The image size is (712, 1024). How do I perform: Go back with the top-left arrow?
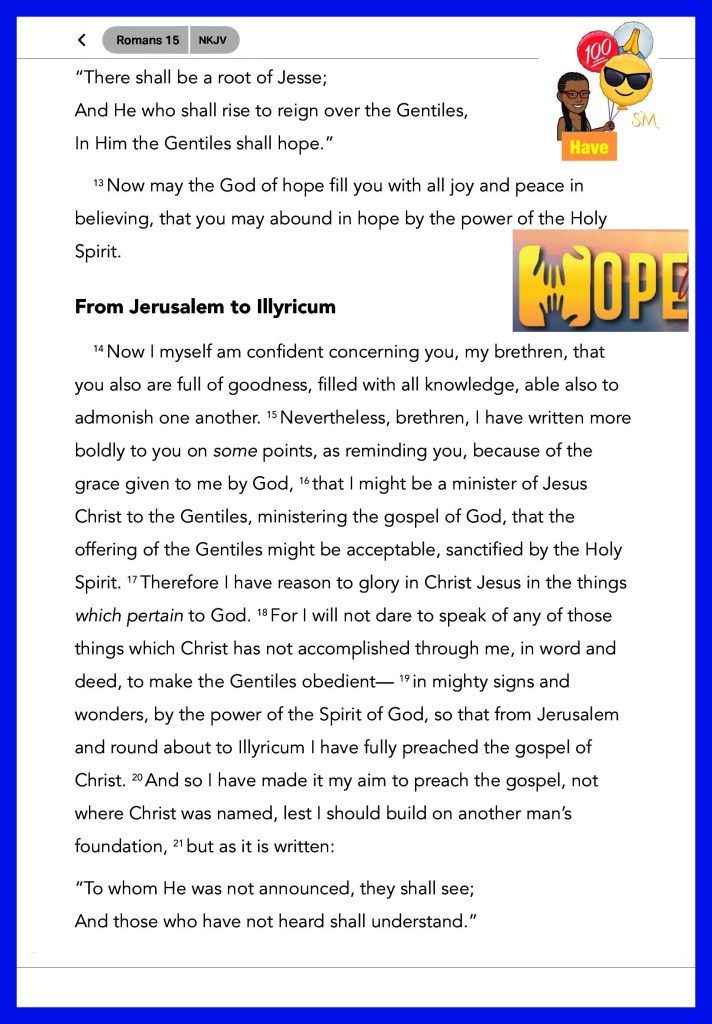click(82, 40)
